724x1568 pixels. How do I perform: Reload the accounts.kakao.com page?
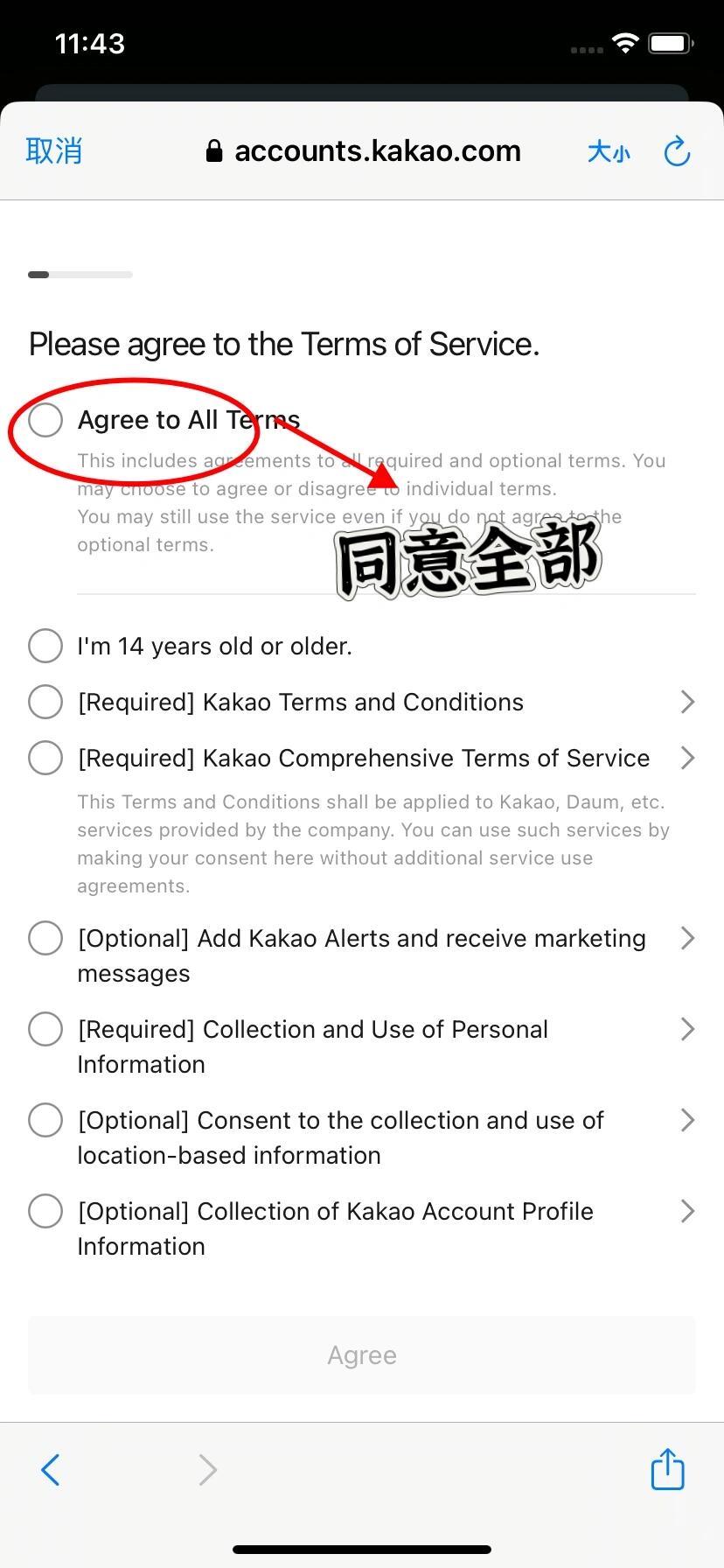click(x=677, y=151)
